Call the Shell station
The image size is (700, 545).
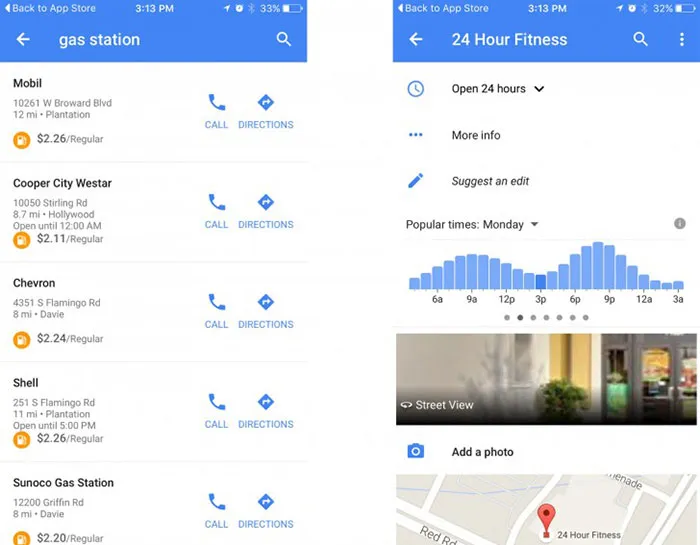216,410
